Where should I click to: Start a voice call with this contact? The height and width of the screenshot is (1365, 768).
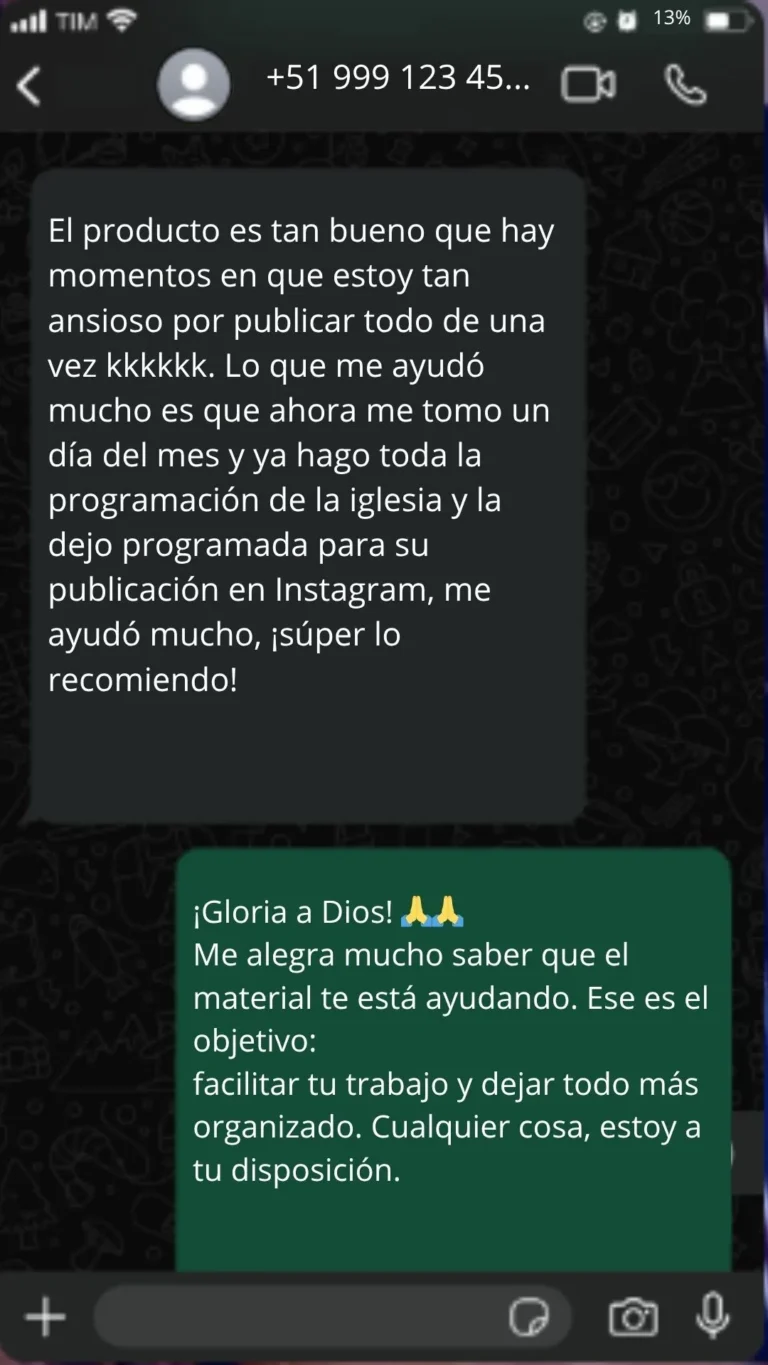pos(686,85)
